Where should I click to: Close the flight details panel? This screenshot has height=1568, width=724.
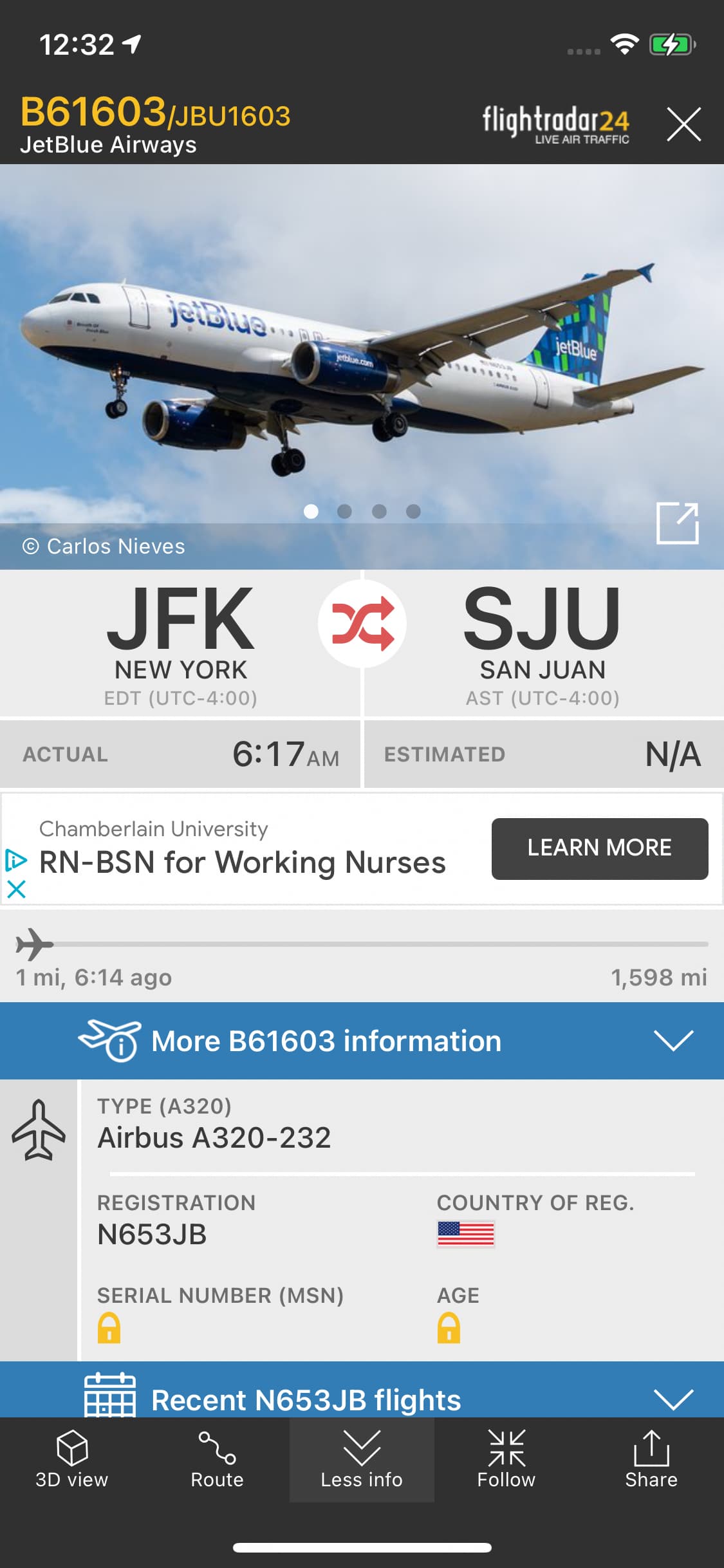[683, 124]
